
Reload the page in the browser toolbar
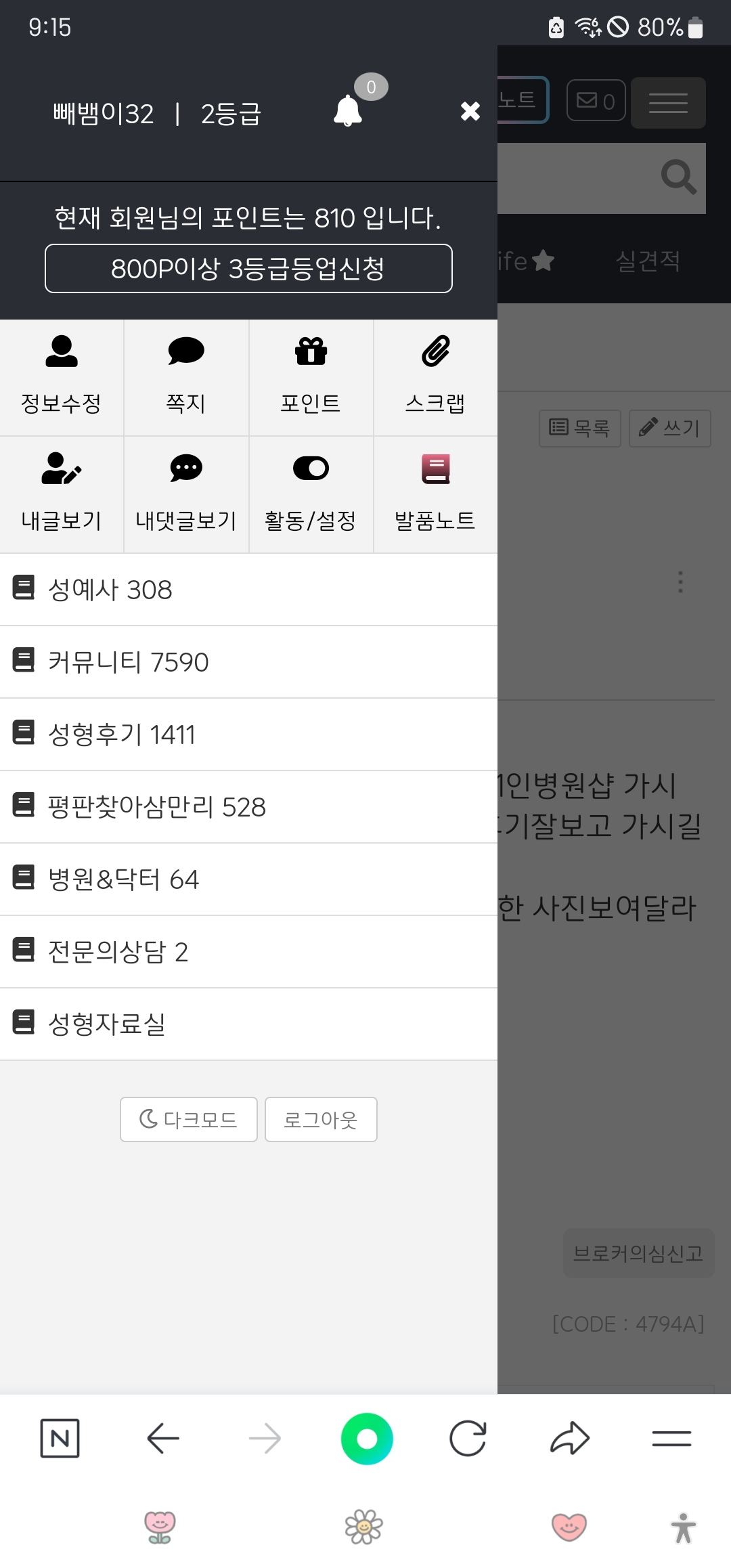(468, 1439)
